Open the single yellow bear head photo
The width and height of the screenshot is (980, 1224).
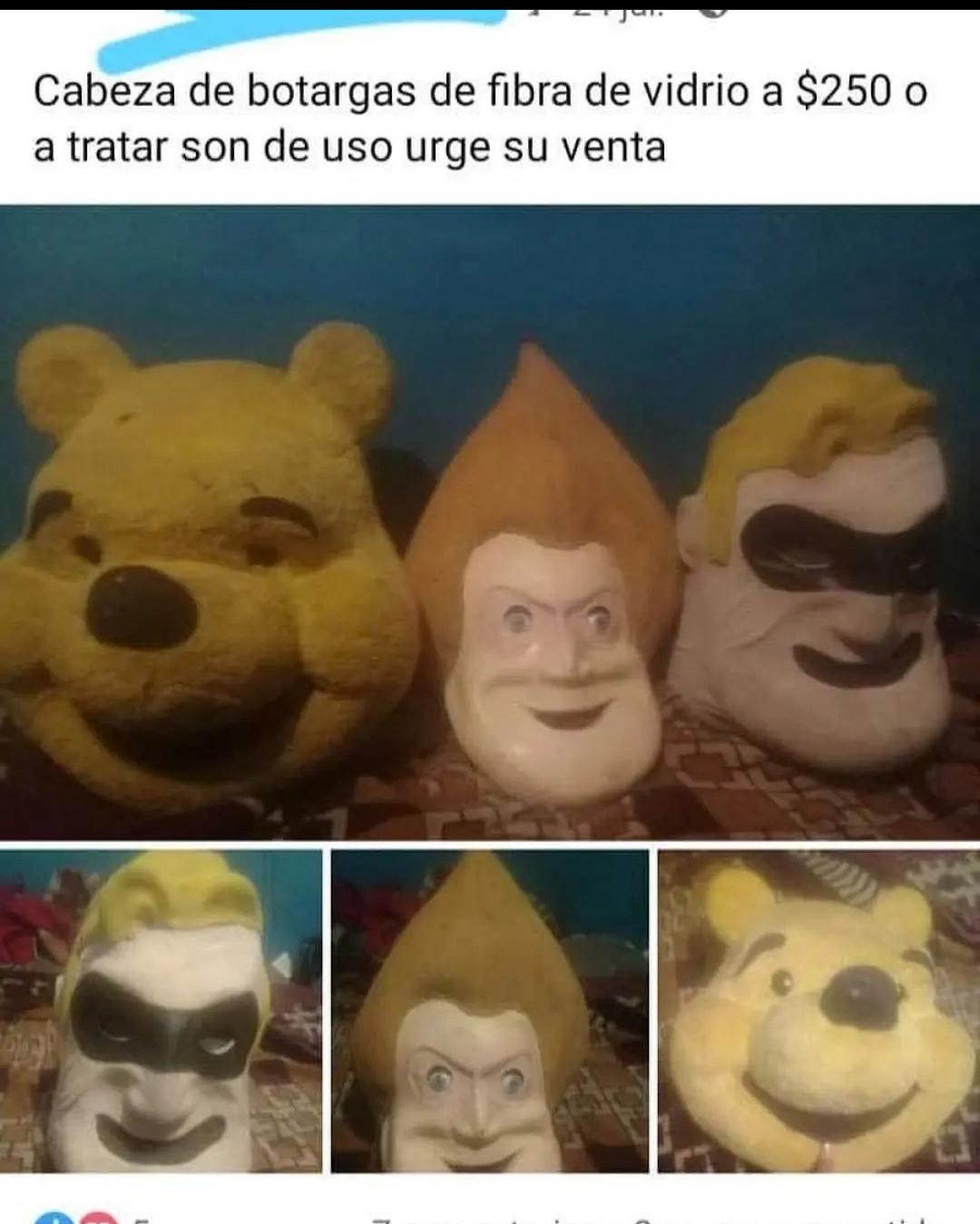pyautogui.click(x=818, y=1010)
